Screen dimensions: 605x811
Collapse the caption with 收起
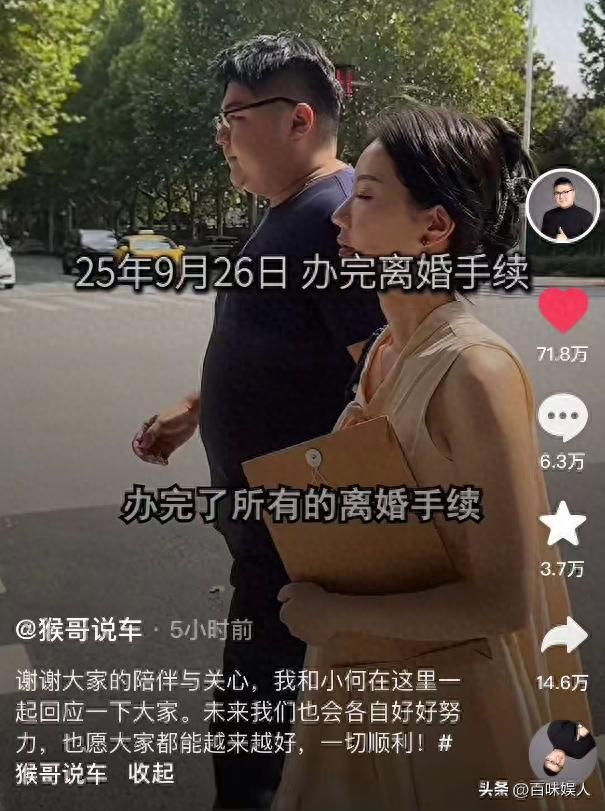[152, 772]
